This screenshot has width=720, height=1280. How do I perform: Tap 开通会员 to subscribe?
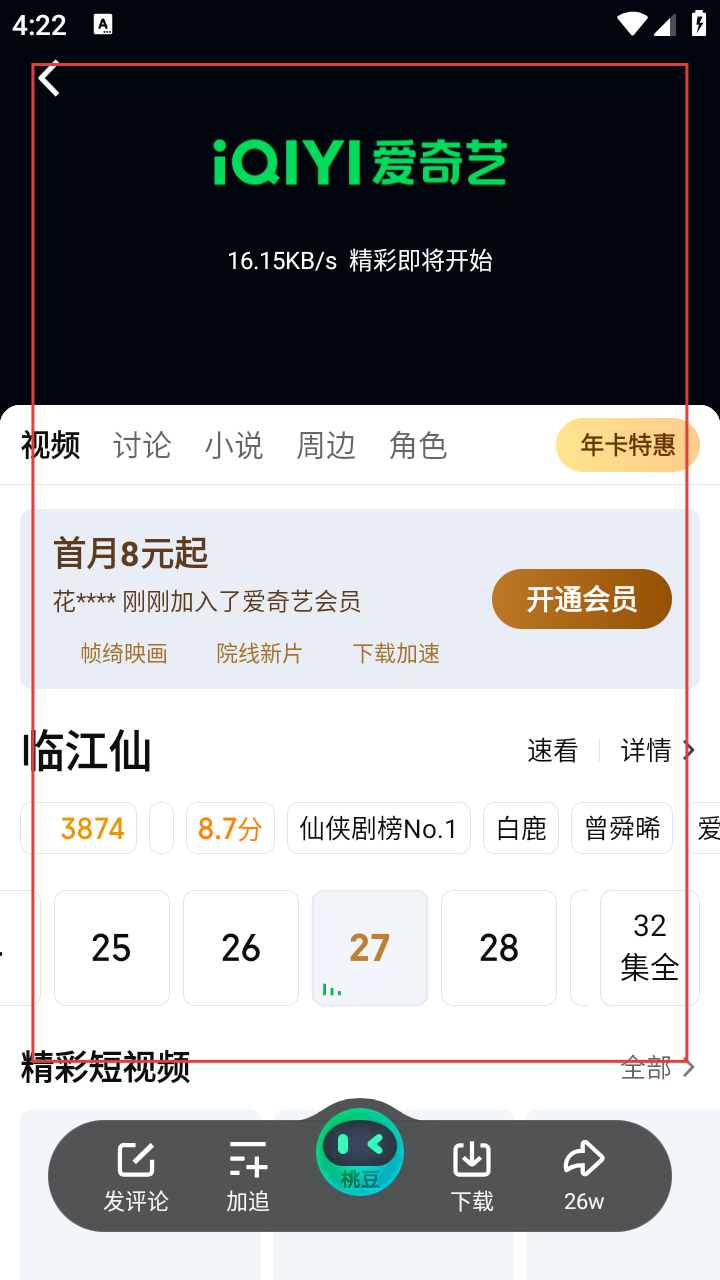581,599
